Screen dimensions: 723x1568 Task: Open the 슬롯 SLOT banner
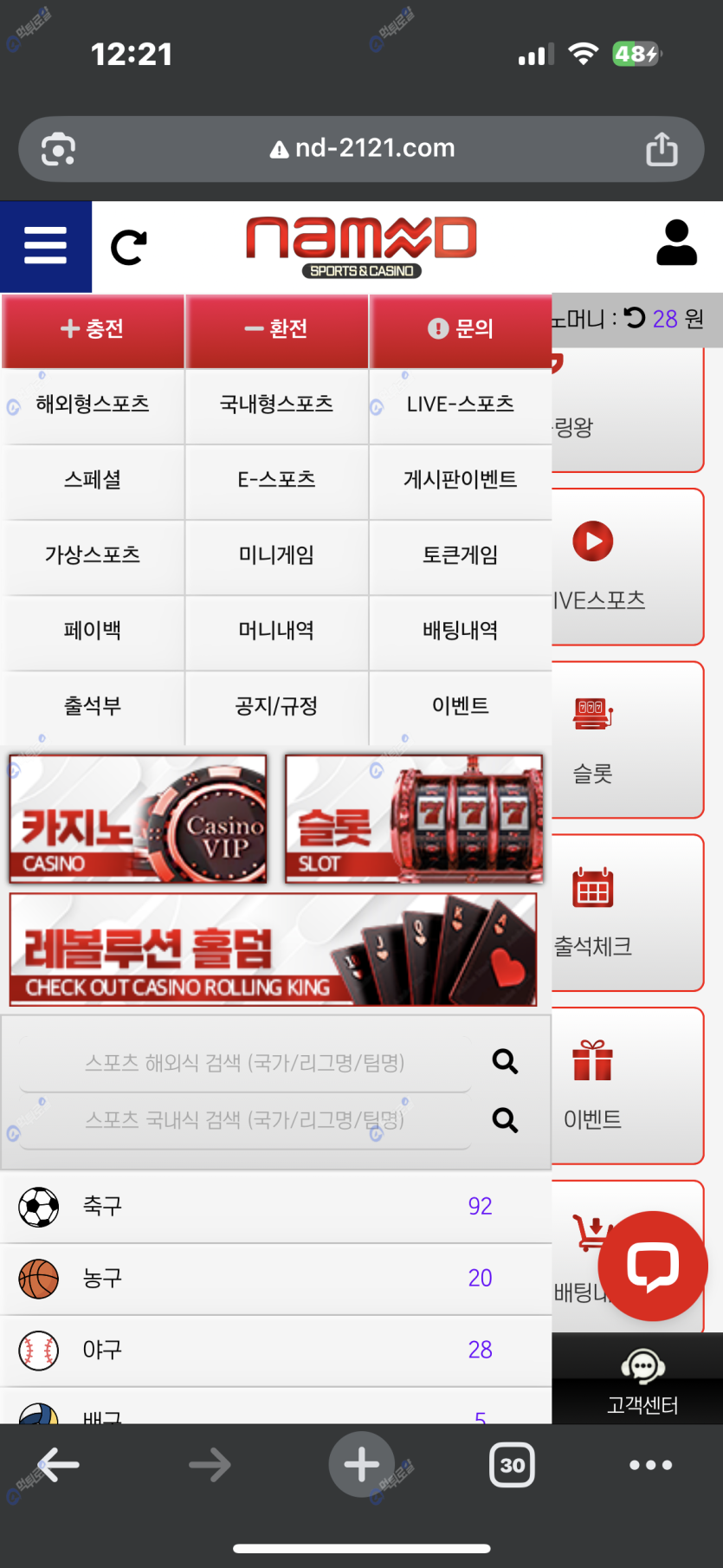[x=414, y=819]
